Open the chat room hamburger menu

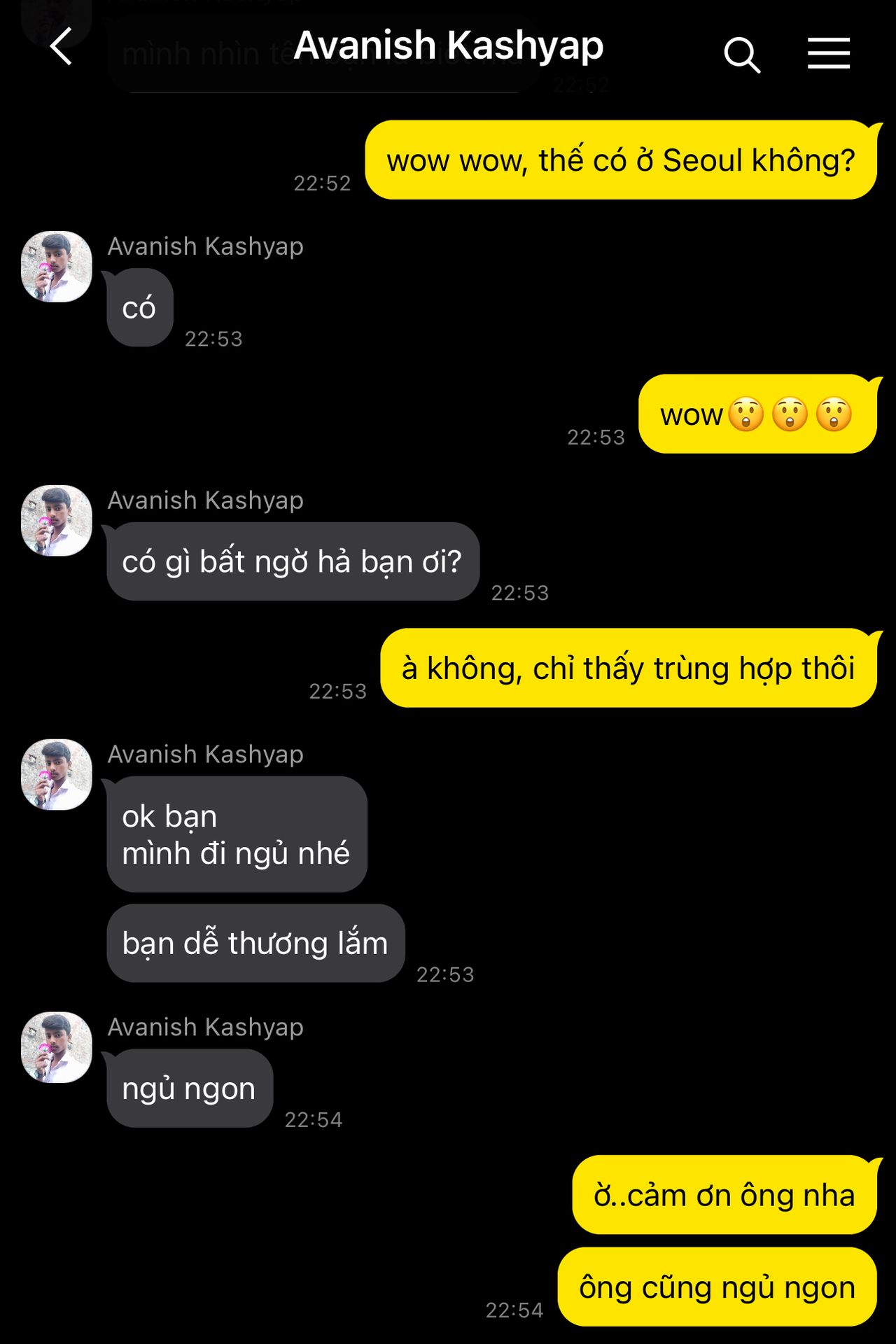828,54
